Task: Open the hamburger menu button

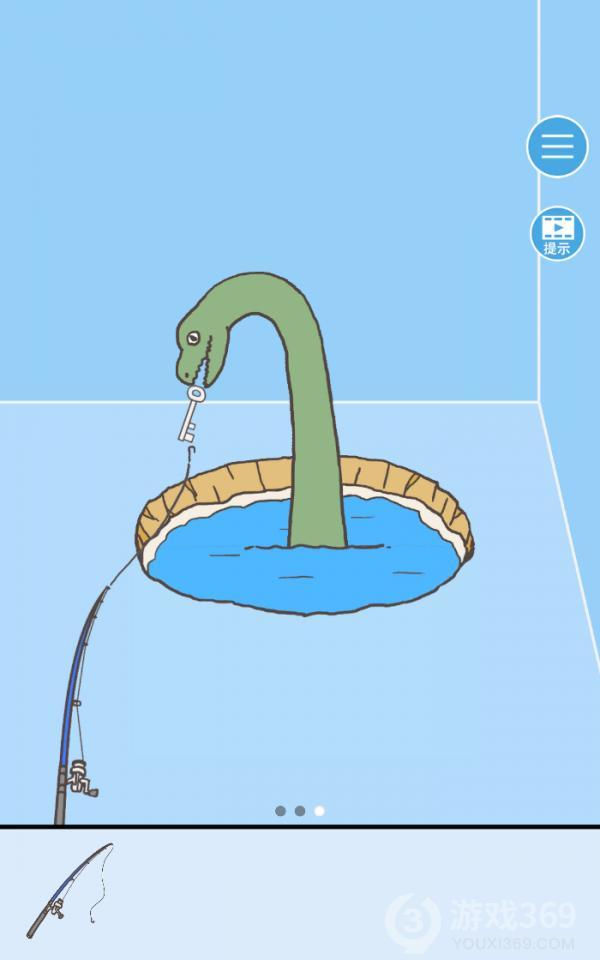Action: 557,147
